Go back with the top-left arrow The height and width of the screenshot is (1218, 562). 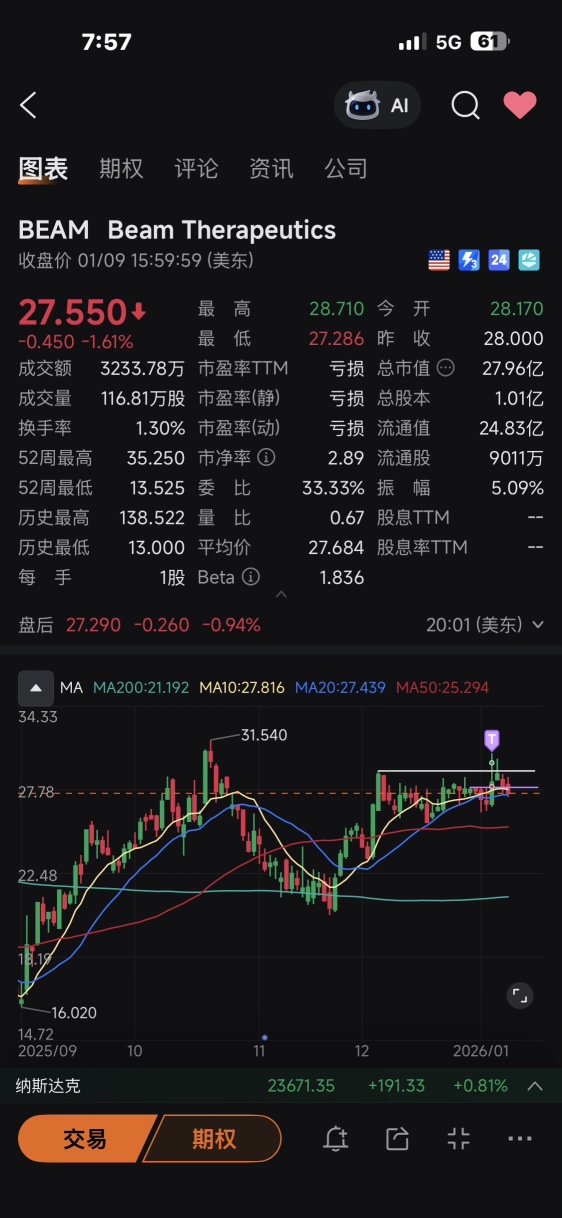28,105
